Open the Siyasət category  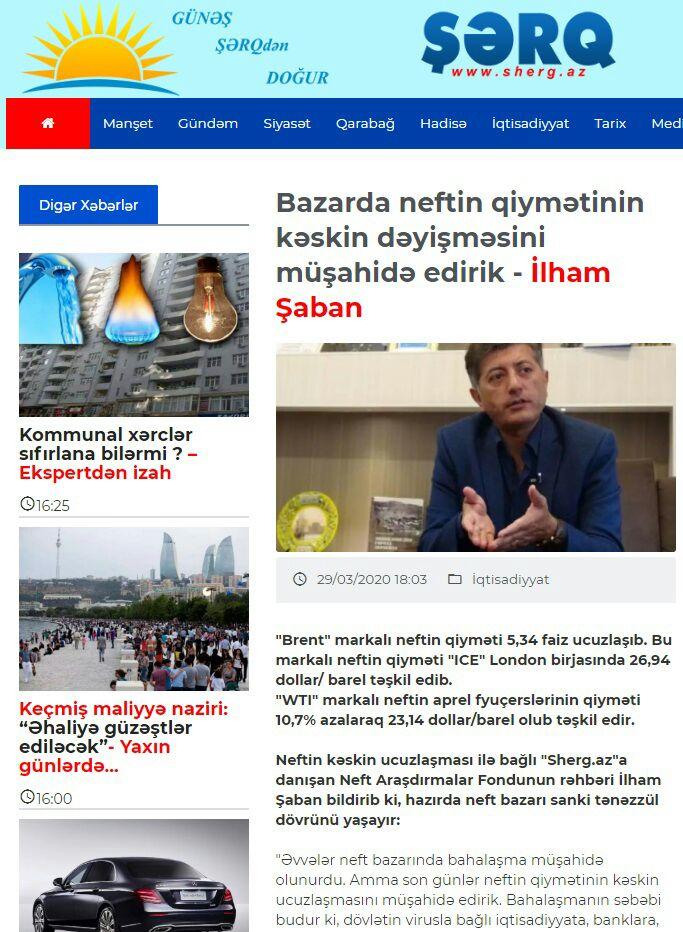click(287, 124)
